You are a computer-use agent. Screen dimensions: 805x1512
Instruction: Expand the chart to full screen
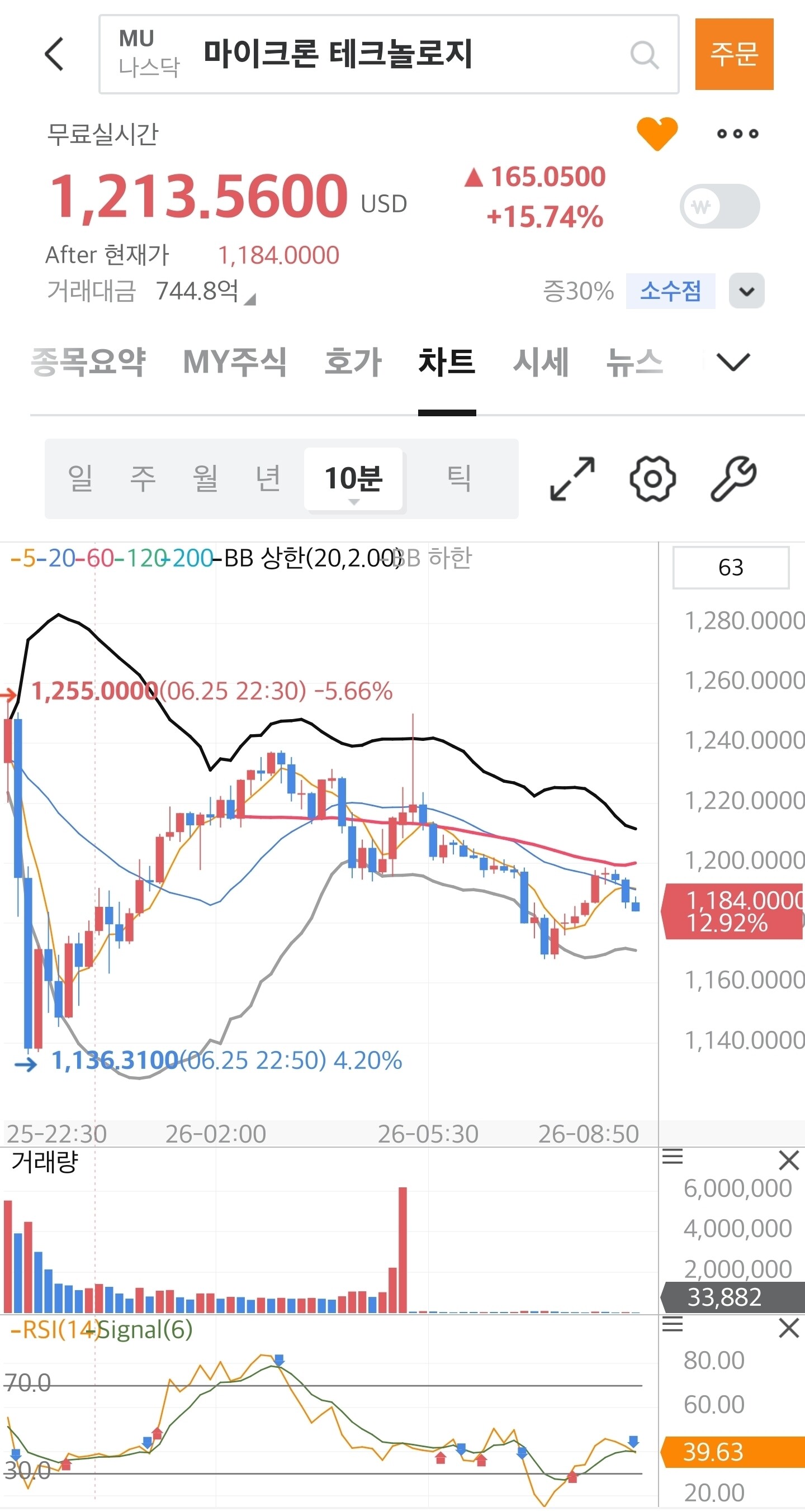pyautogui.click(x=572, y=478)
